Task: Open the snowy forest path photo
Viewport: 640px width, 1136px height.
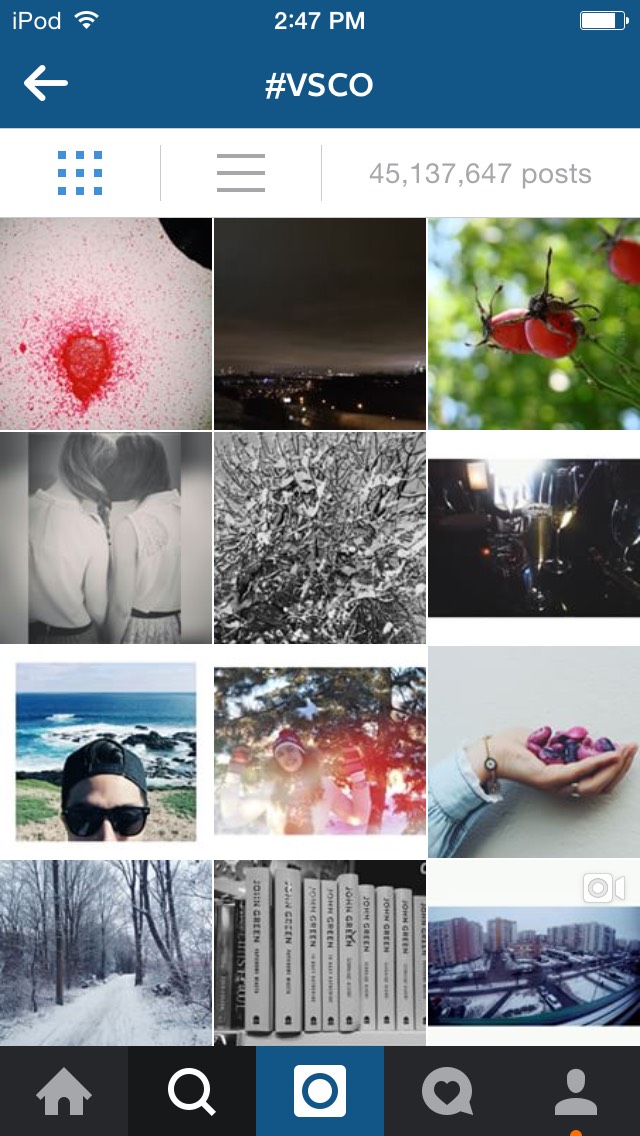Action: pos(105,953)
